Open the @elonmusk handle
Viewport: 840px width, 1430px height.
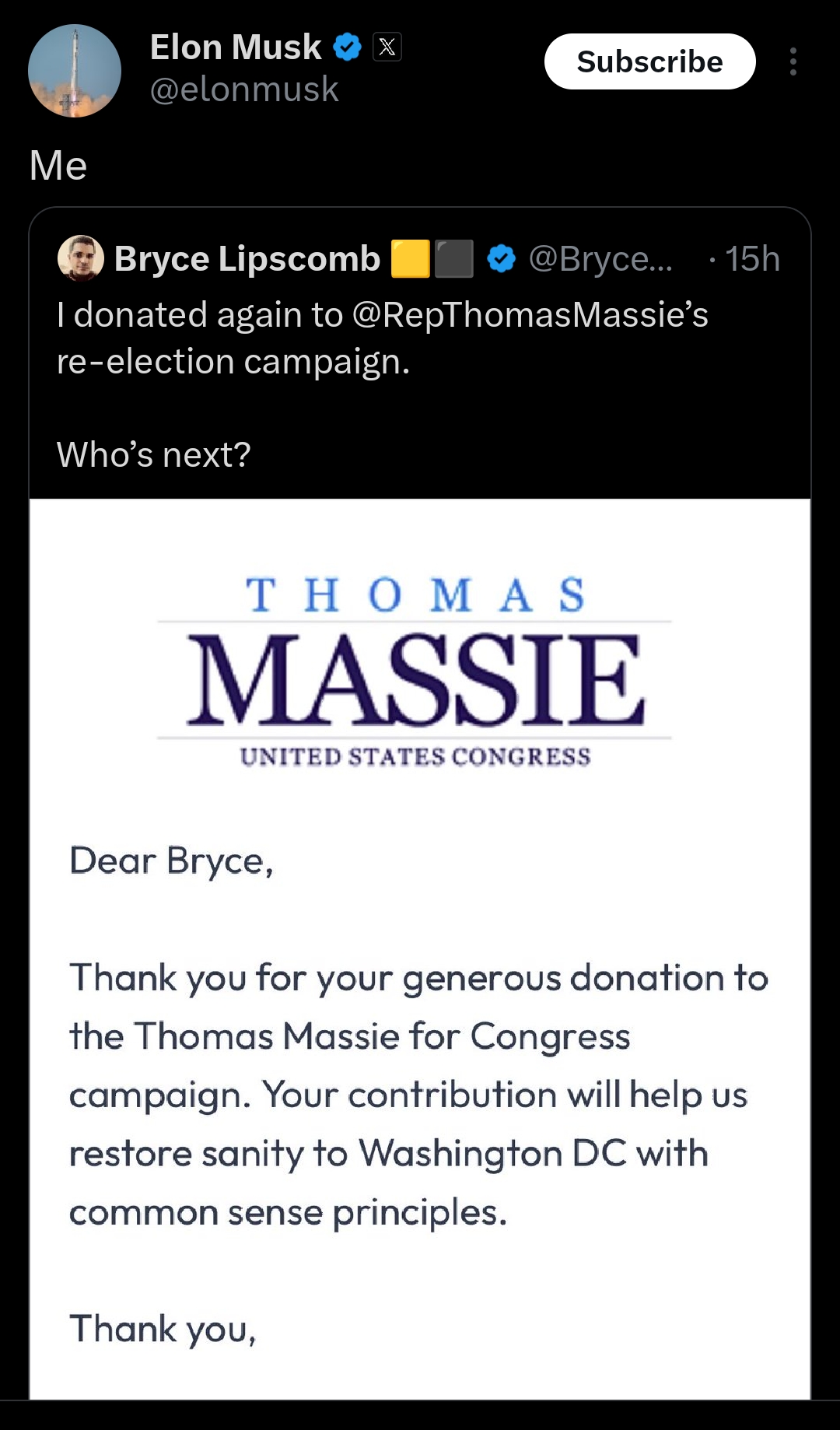tap(244, 89)
